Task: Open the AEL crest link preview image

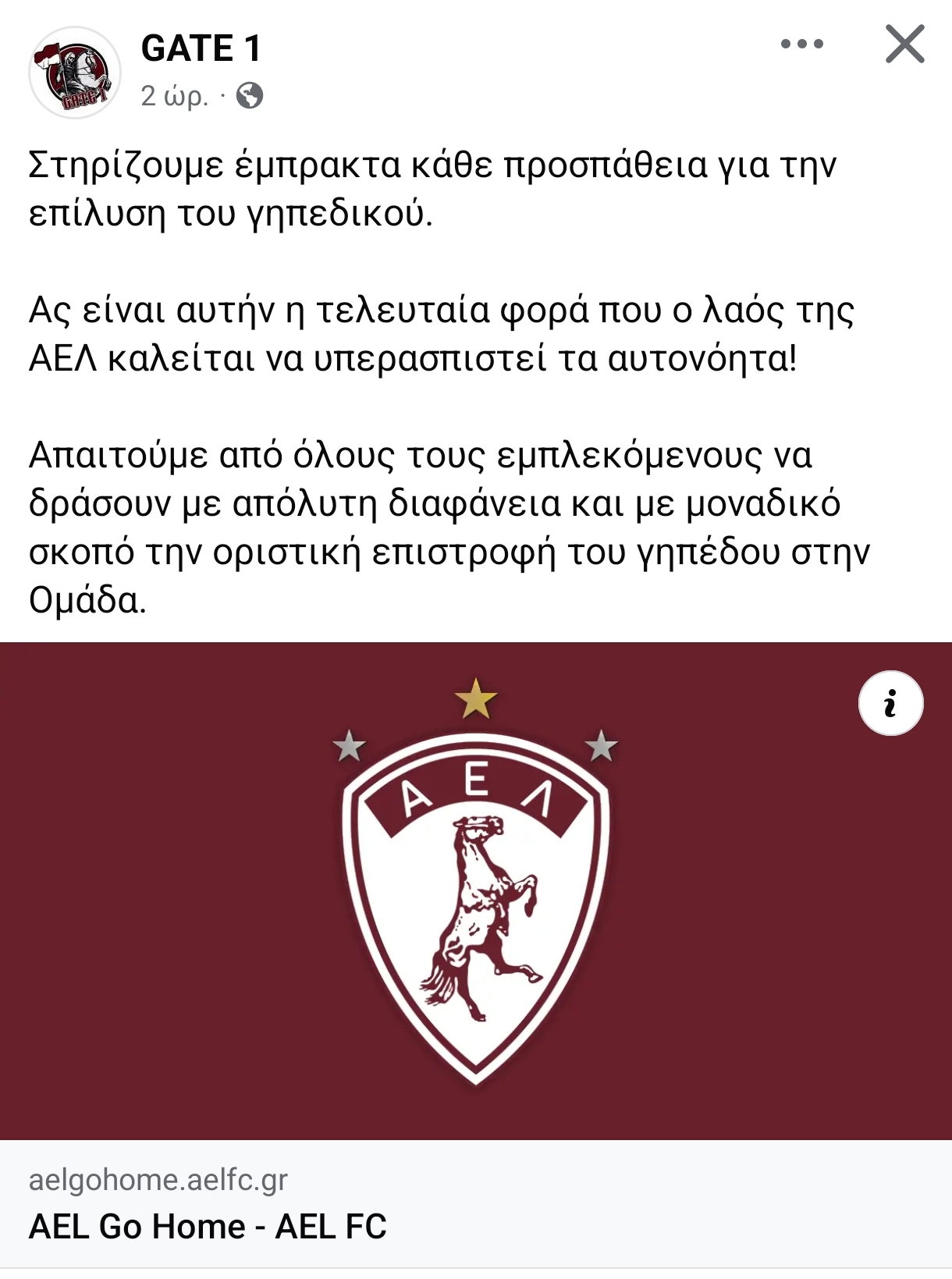Action: (x=474, y=890)
